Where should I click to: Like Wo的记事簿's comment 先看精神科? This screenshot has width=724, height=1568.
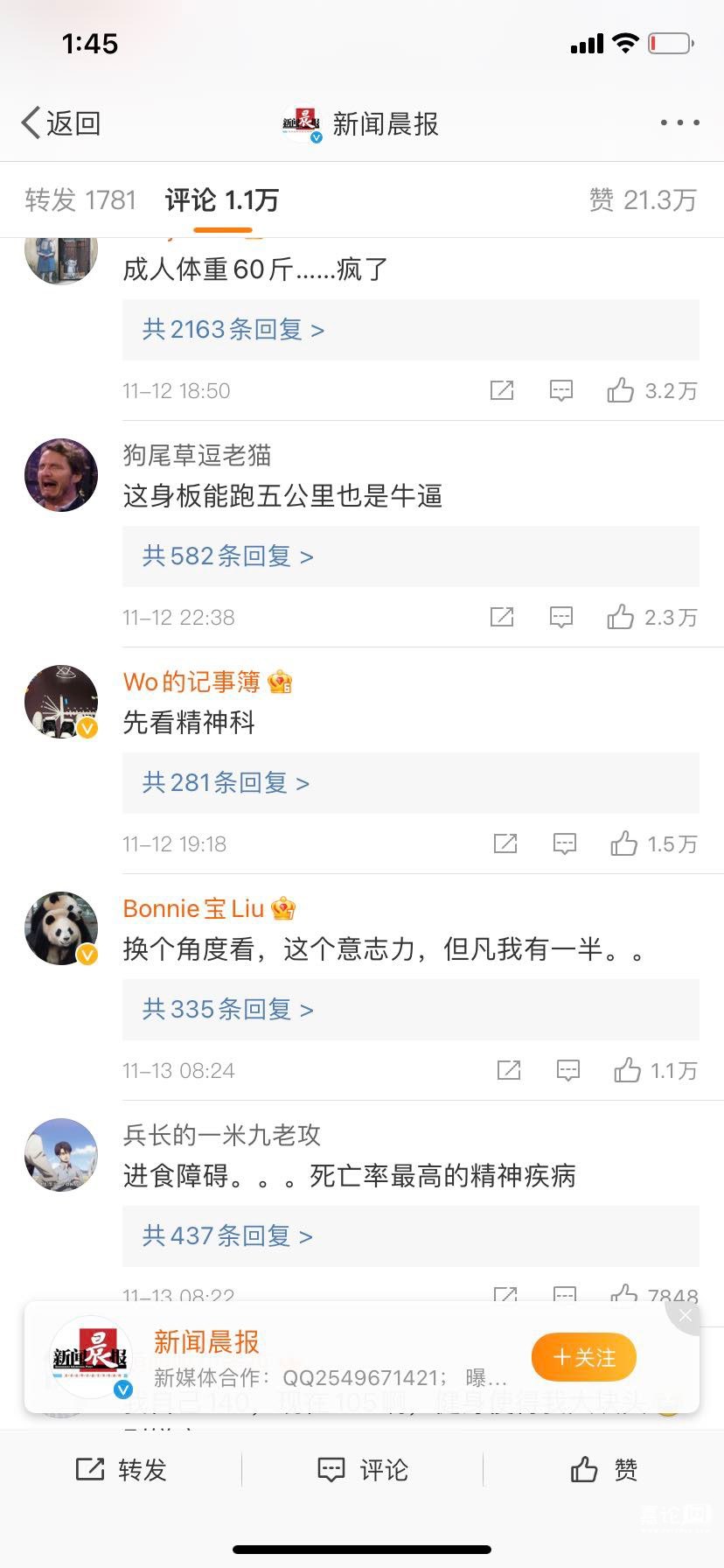coord(653,843)
